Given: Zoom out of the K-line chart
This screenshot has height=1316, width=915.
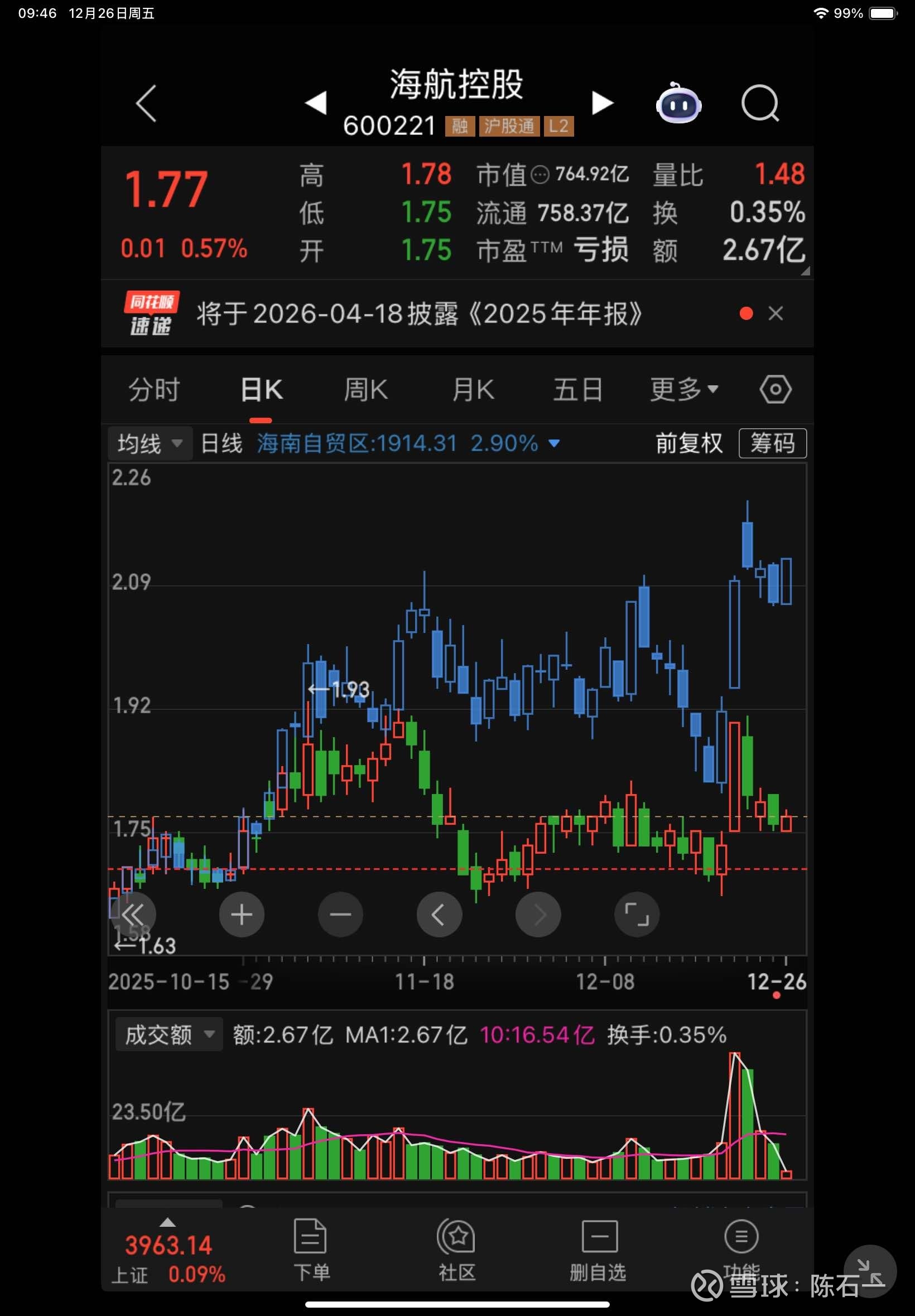Looking at the screenshot, I should tap(340, 915).
